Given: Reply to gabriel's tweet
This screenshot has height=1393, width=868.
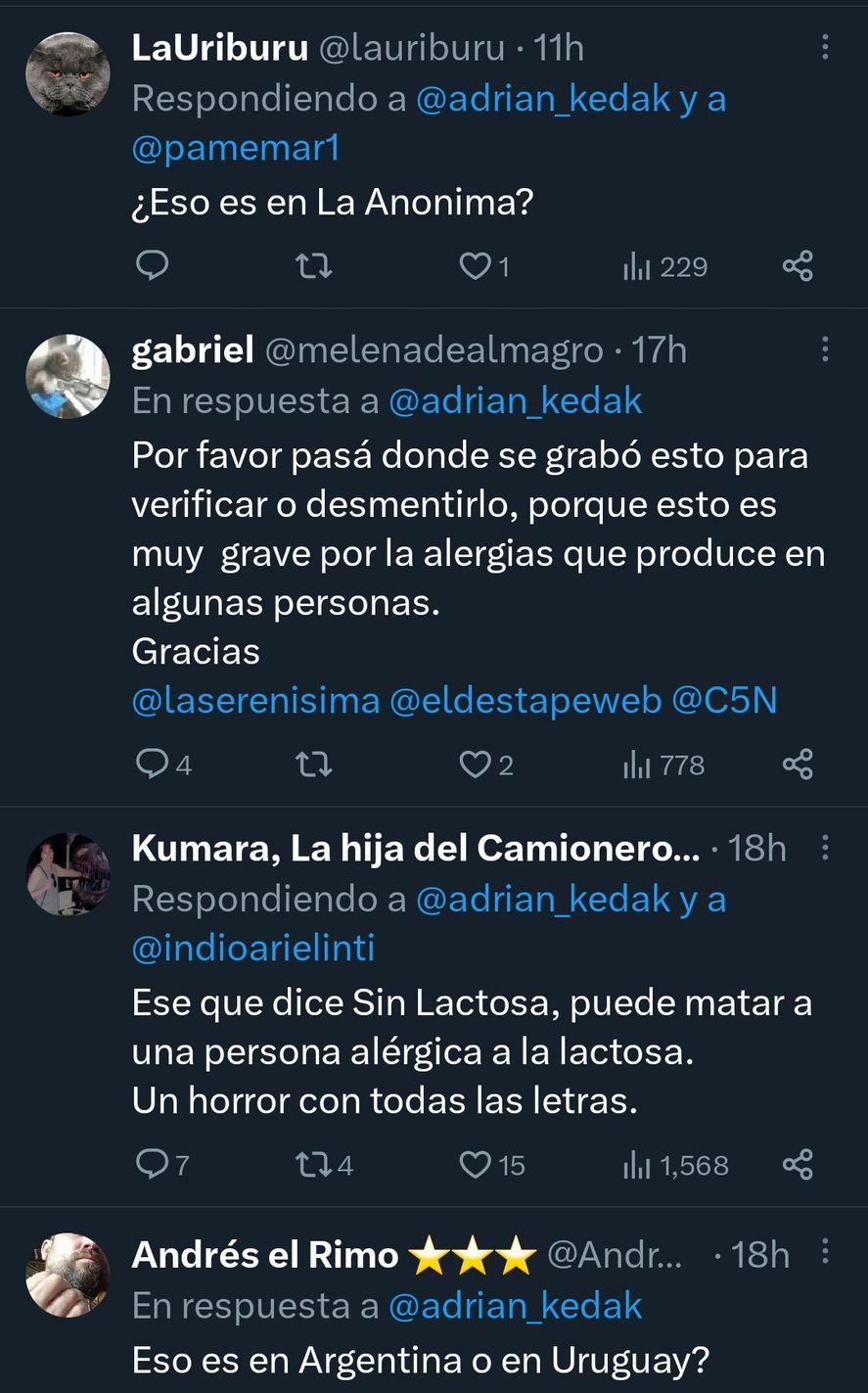Looking at the screenshot, I should [x=152, y=765].
